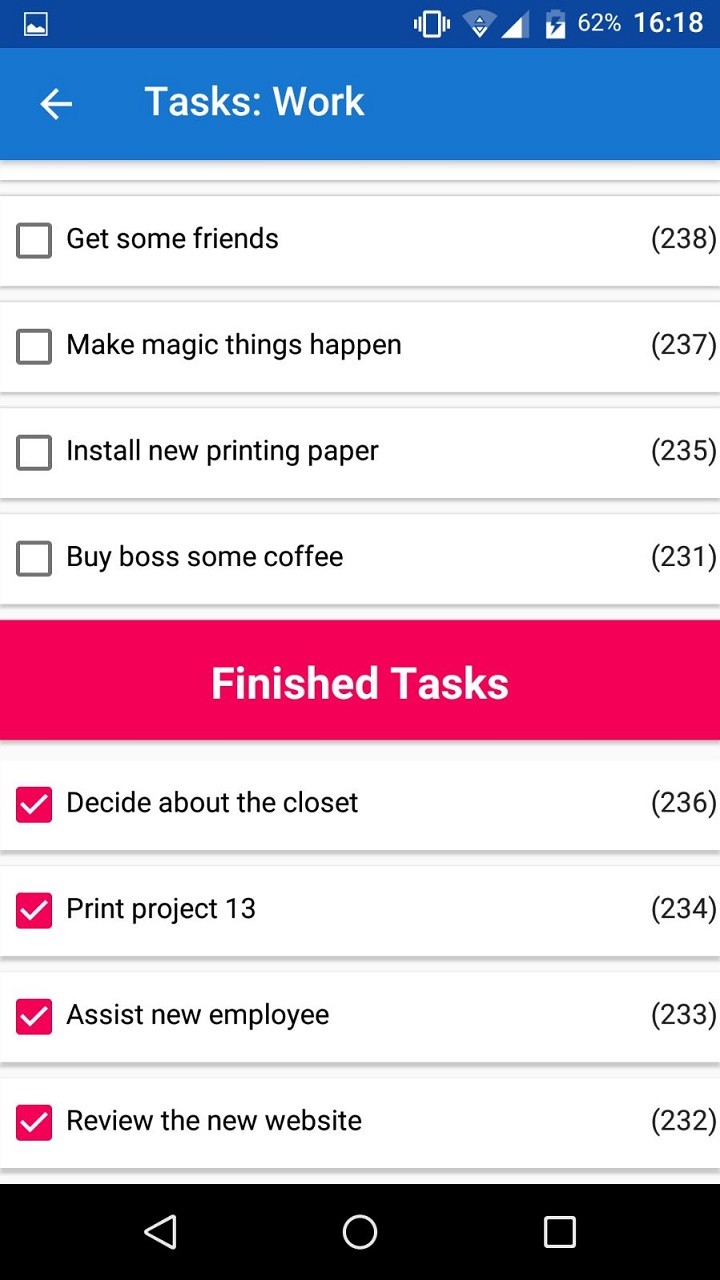This screenshot has height=1280, width=720.
Task: Complete the Buy boss some coffee task
Action: (34, 558)
